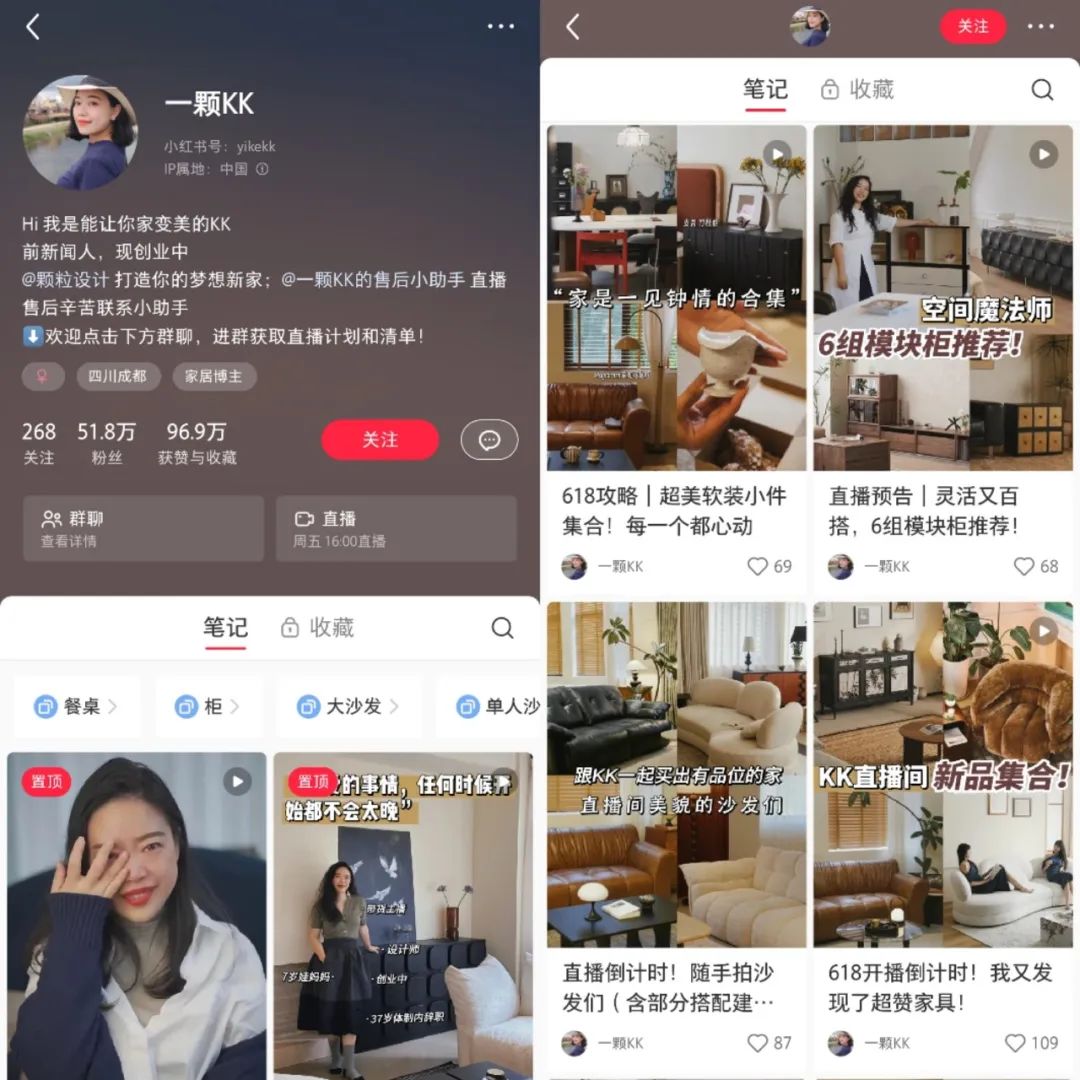
Task: Tap the large 一颗KK profile avatar
Action: coord(80,132)
